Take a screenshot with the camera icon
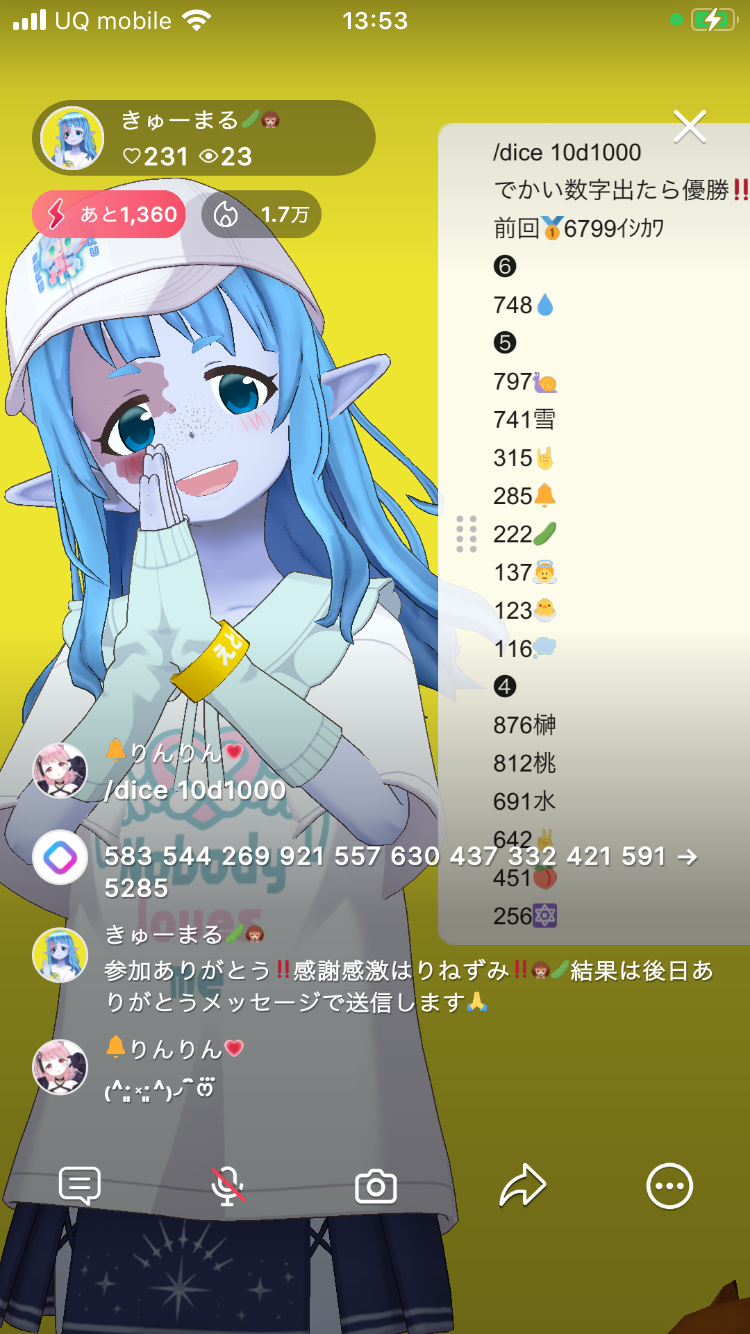 coord(376,1187)
